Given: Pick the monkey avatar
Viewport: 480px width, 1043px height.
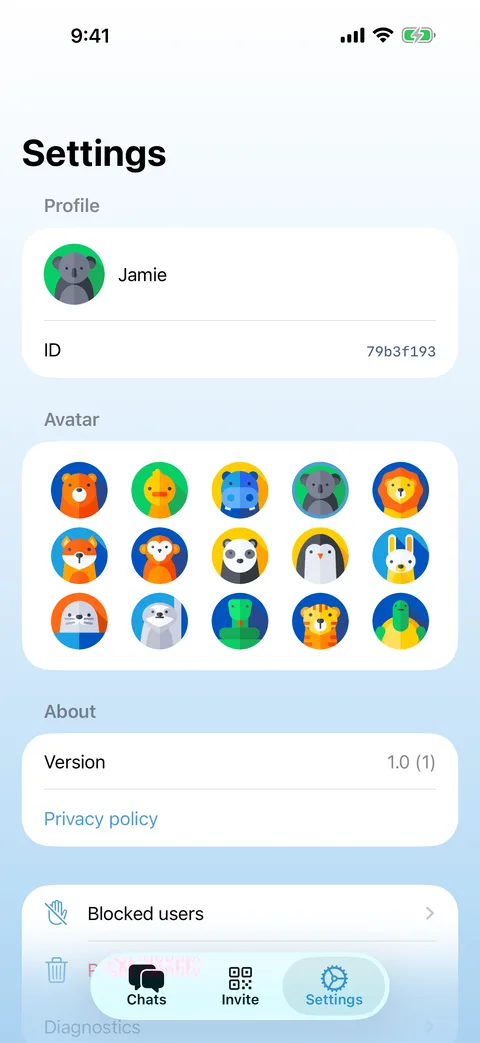Looking at the screenshot, I should (160, 555).
